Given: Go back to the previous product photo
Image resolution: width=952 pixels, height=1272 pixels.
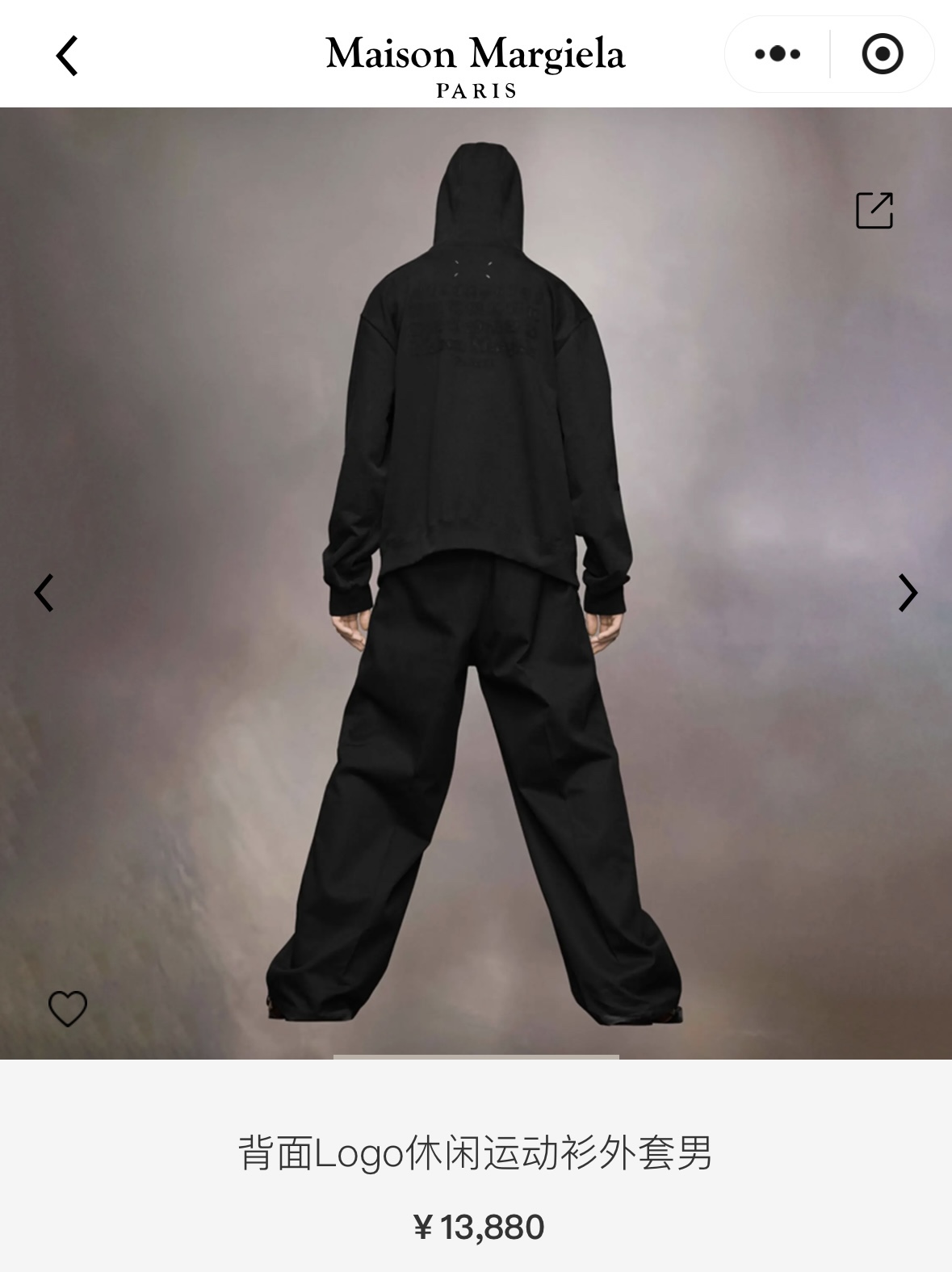Looking at the screenshot, I should pos(45,593).
